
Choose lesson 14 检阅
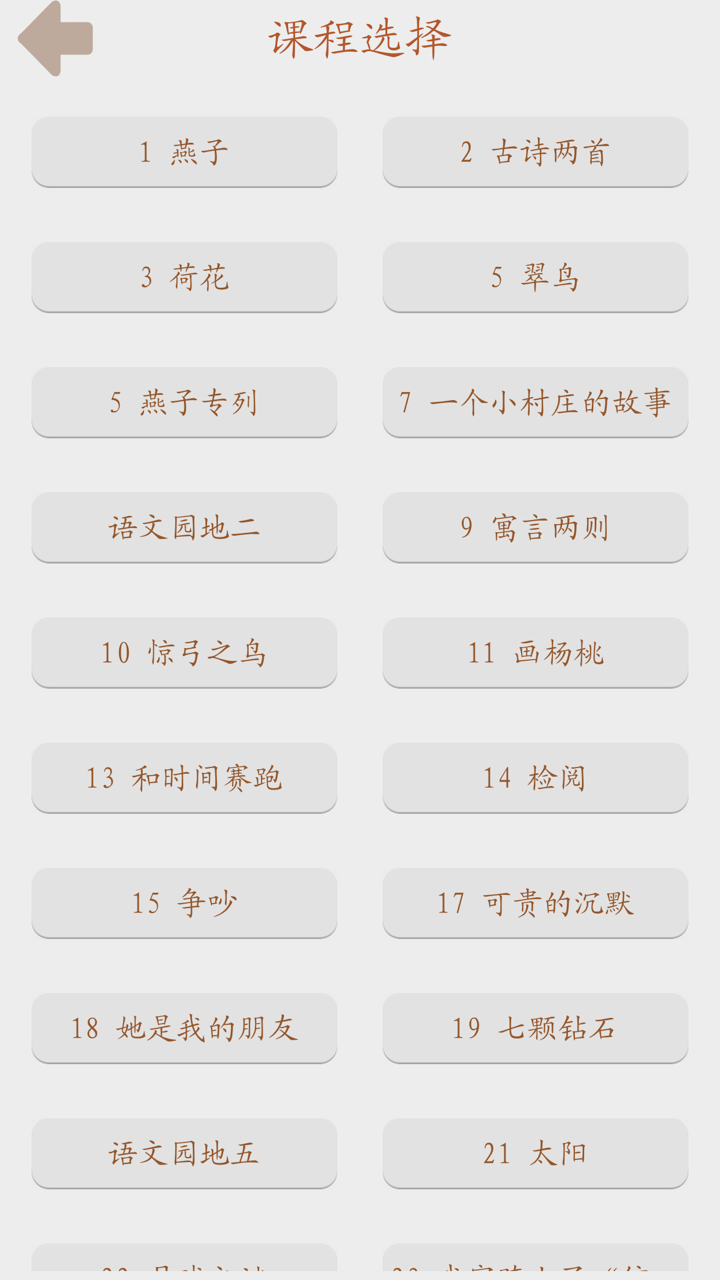click(x=535, y=777)
